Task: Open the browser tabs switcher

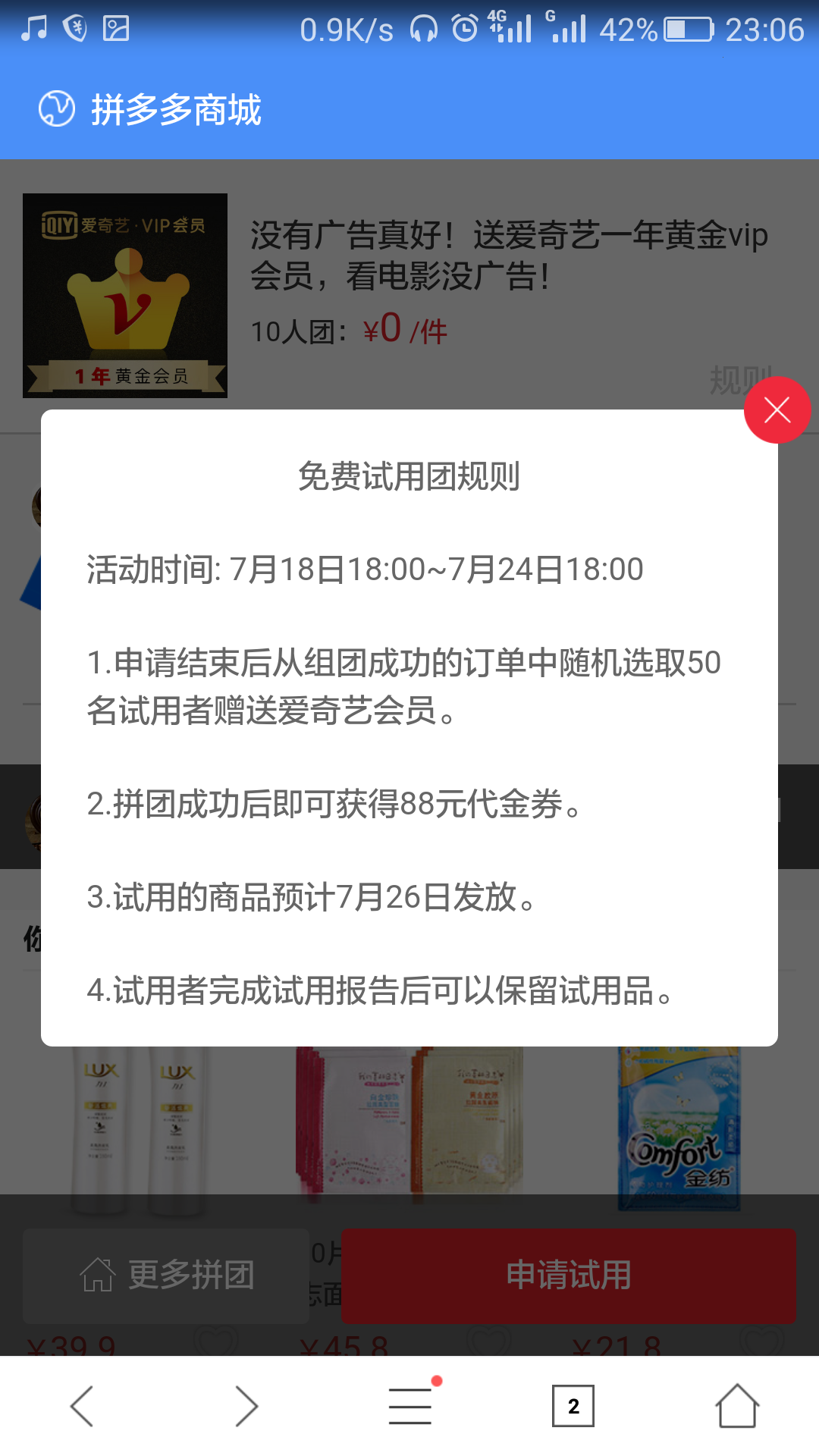Action: point(573,1406)
